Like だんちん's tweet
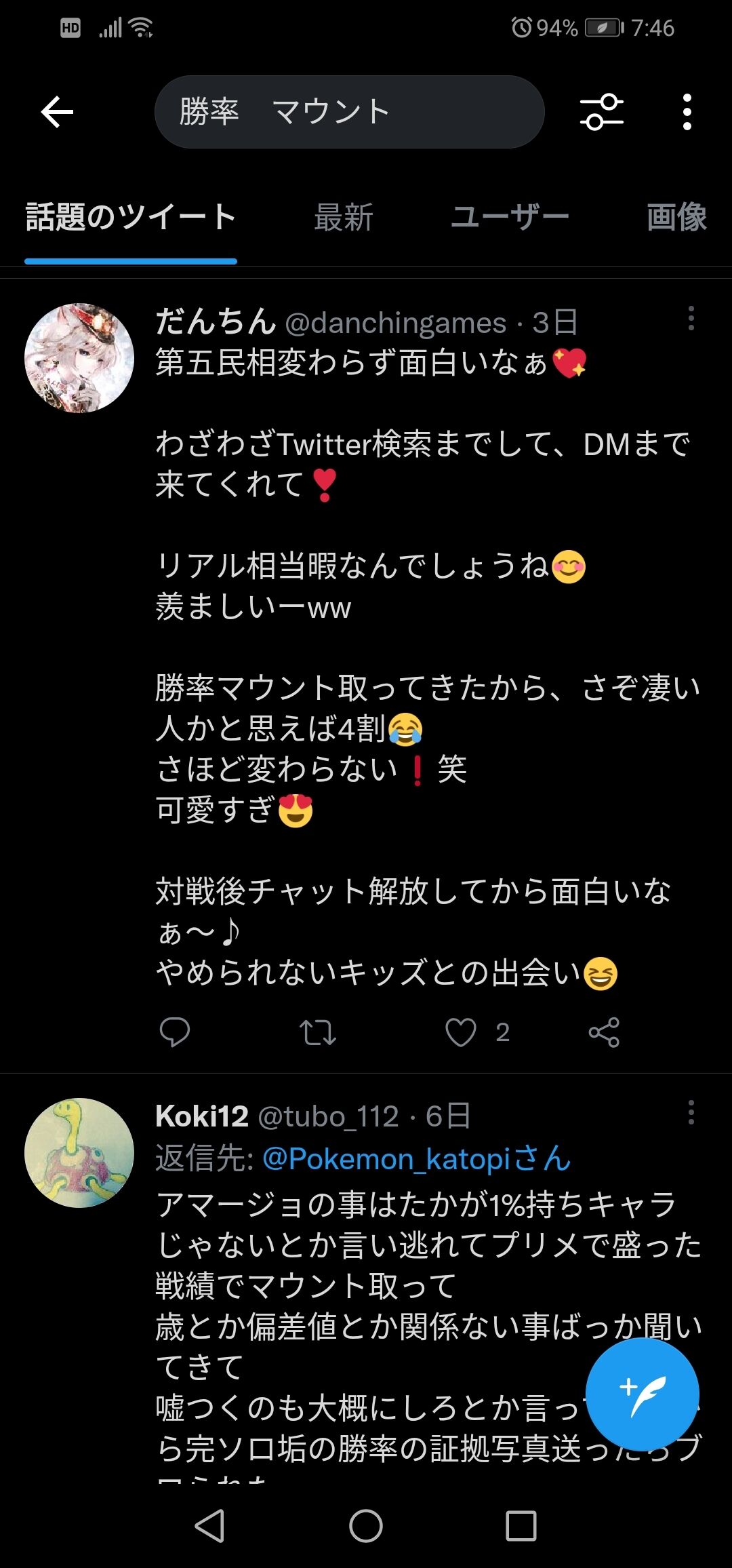 (x=461, y=1032)
